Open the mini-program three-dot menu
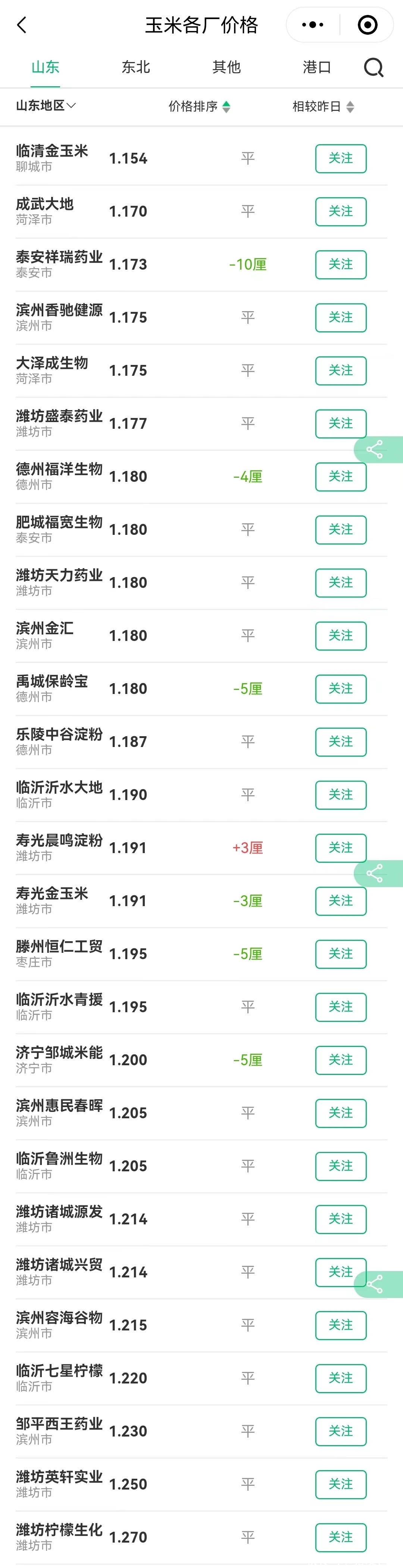 (x=312, y=25)
